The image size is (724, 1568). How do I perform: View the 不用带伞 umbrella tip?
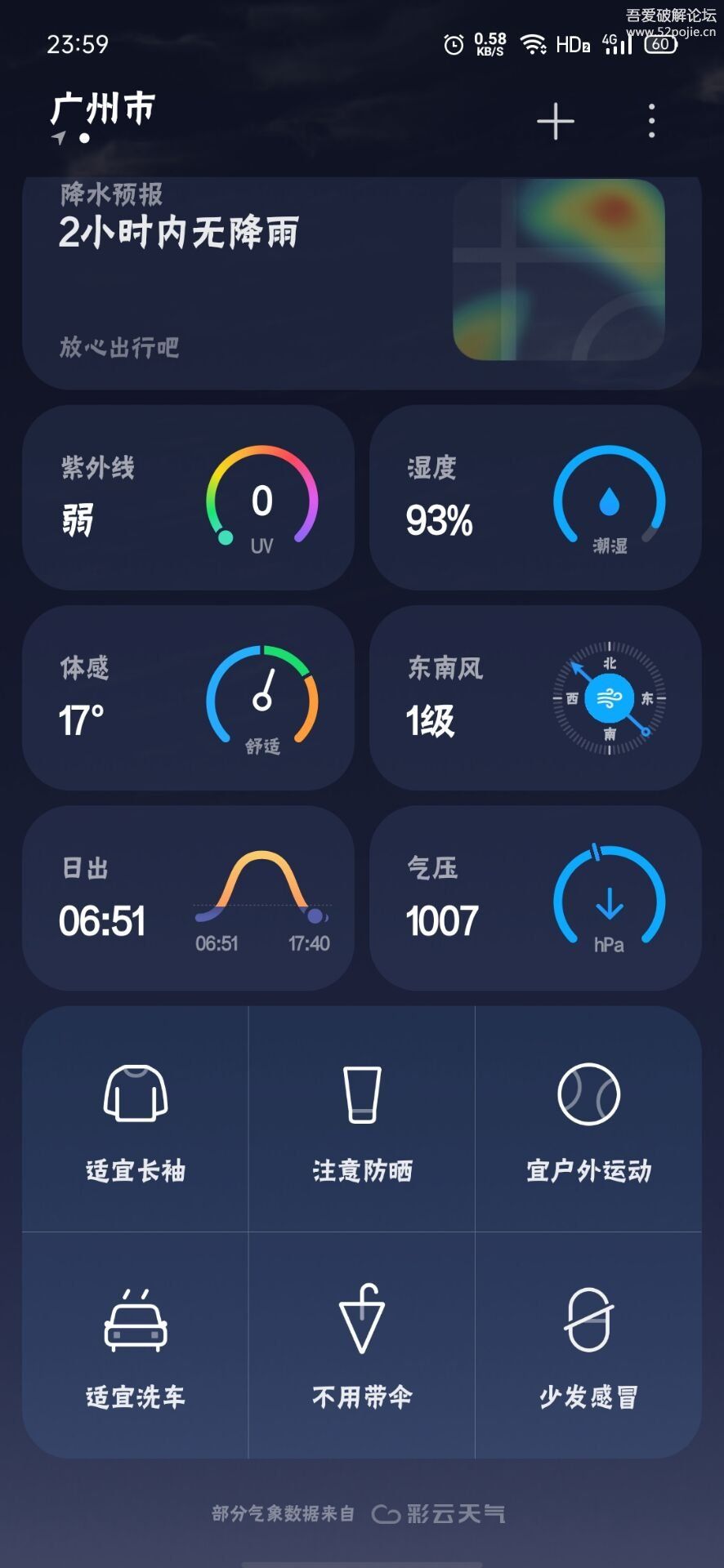coord(362,1346)
